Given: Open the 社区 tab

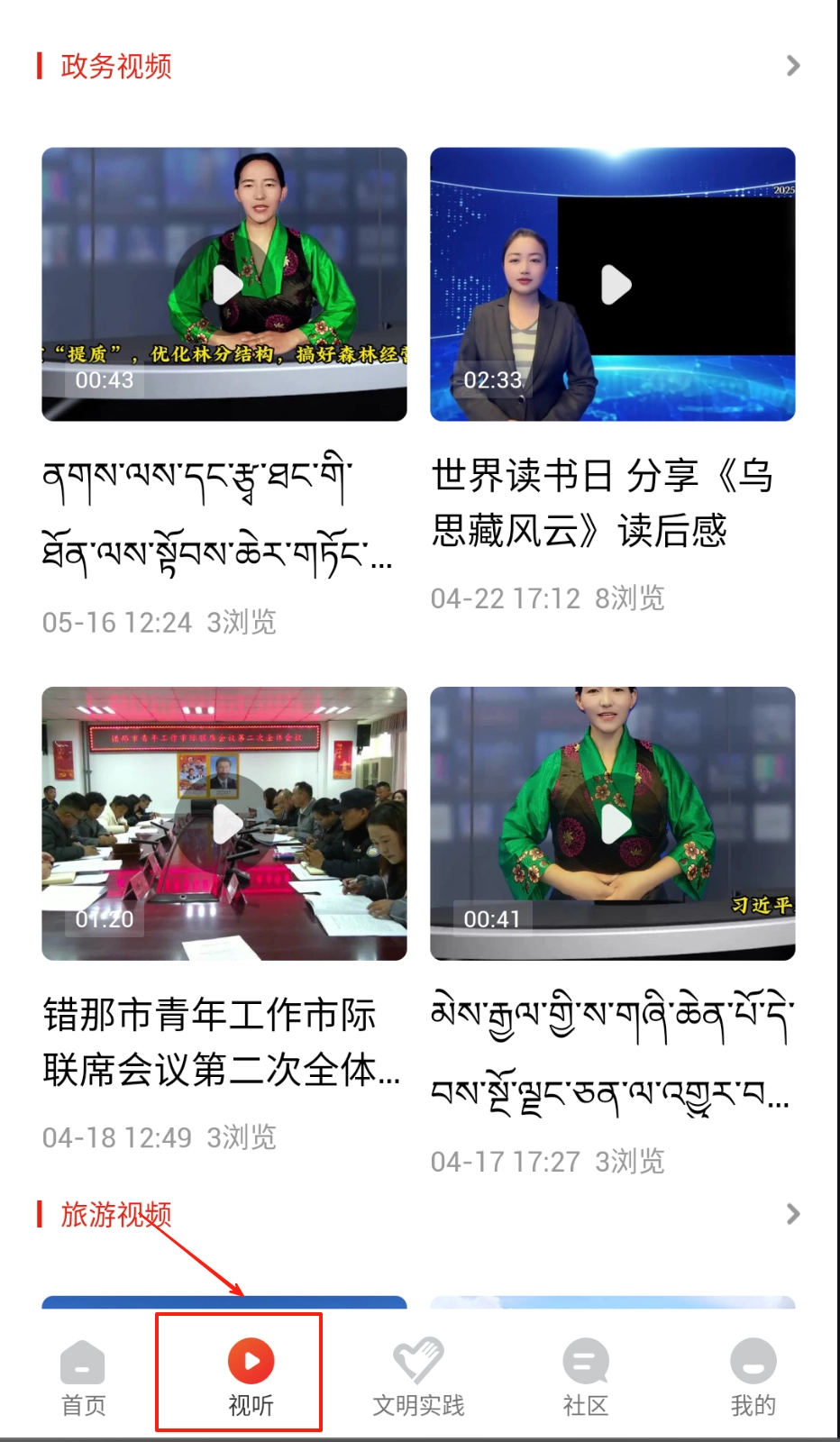Looking at the screenshot, I should [x=586, y=1376].
